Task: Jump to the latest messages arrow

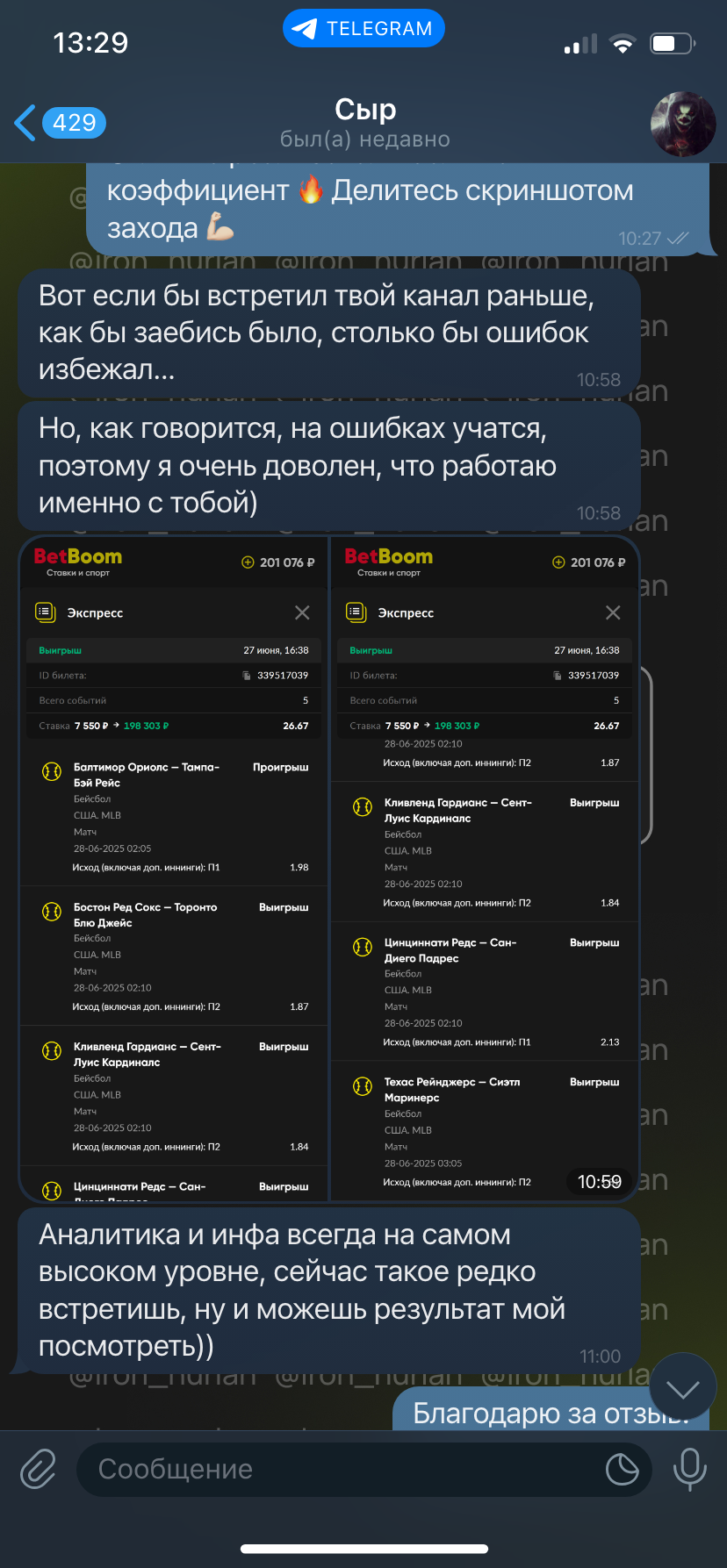Action: point(682,1388)
